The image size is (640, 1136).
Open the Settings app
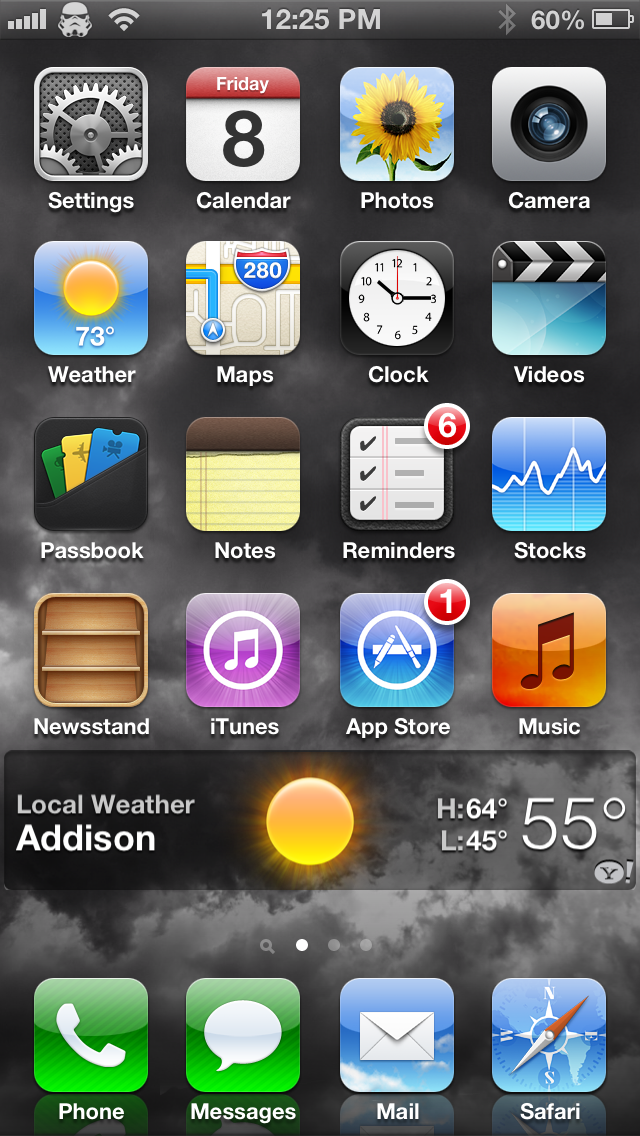91,124
